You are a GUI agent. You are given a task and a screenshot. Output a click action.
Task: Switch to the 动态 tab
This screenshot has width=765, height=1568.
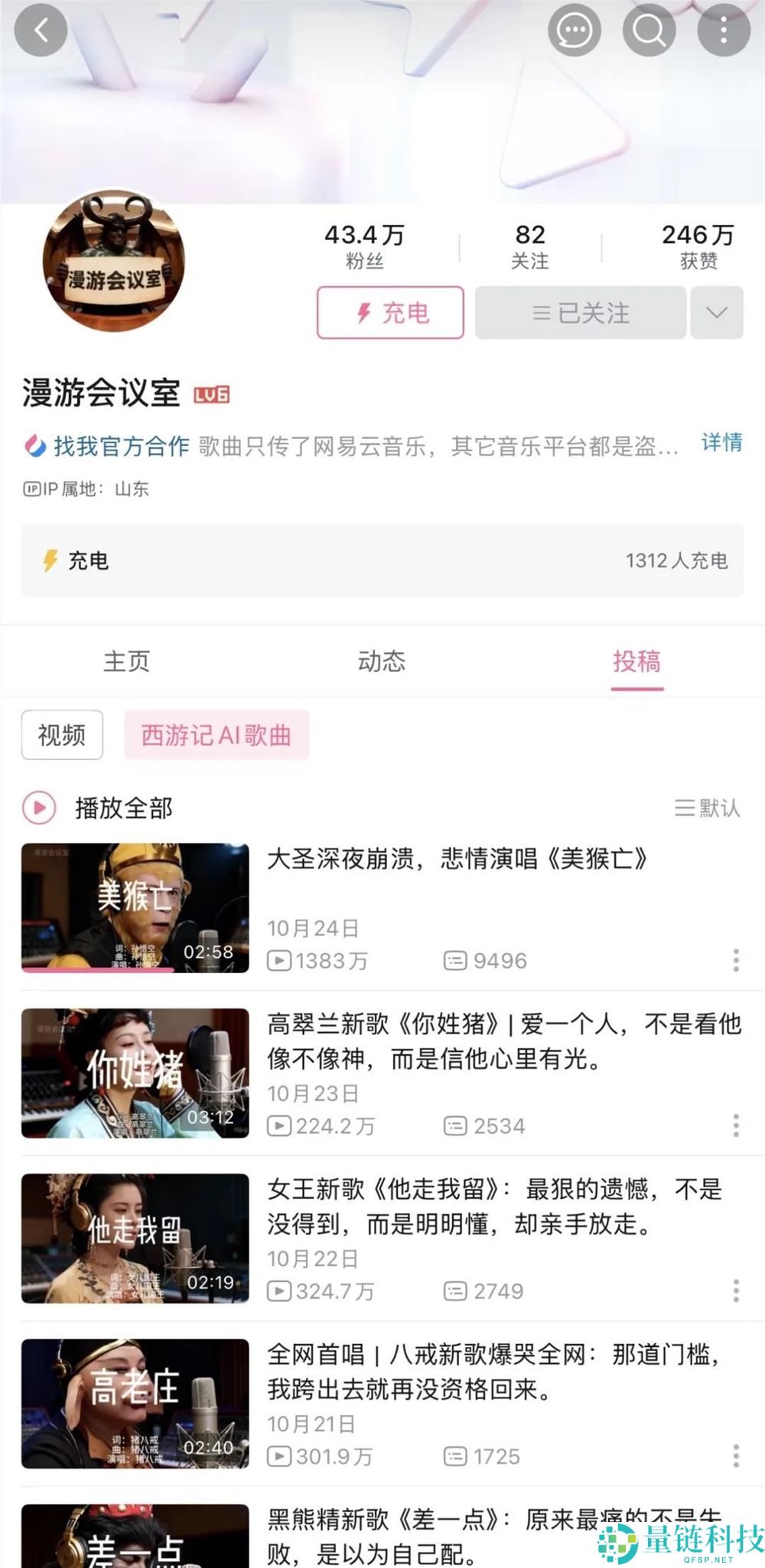(x=382, y=662)
